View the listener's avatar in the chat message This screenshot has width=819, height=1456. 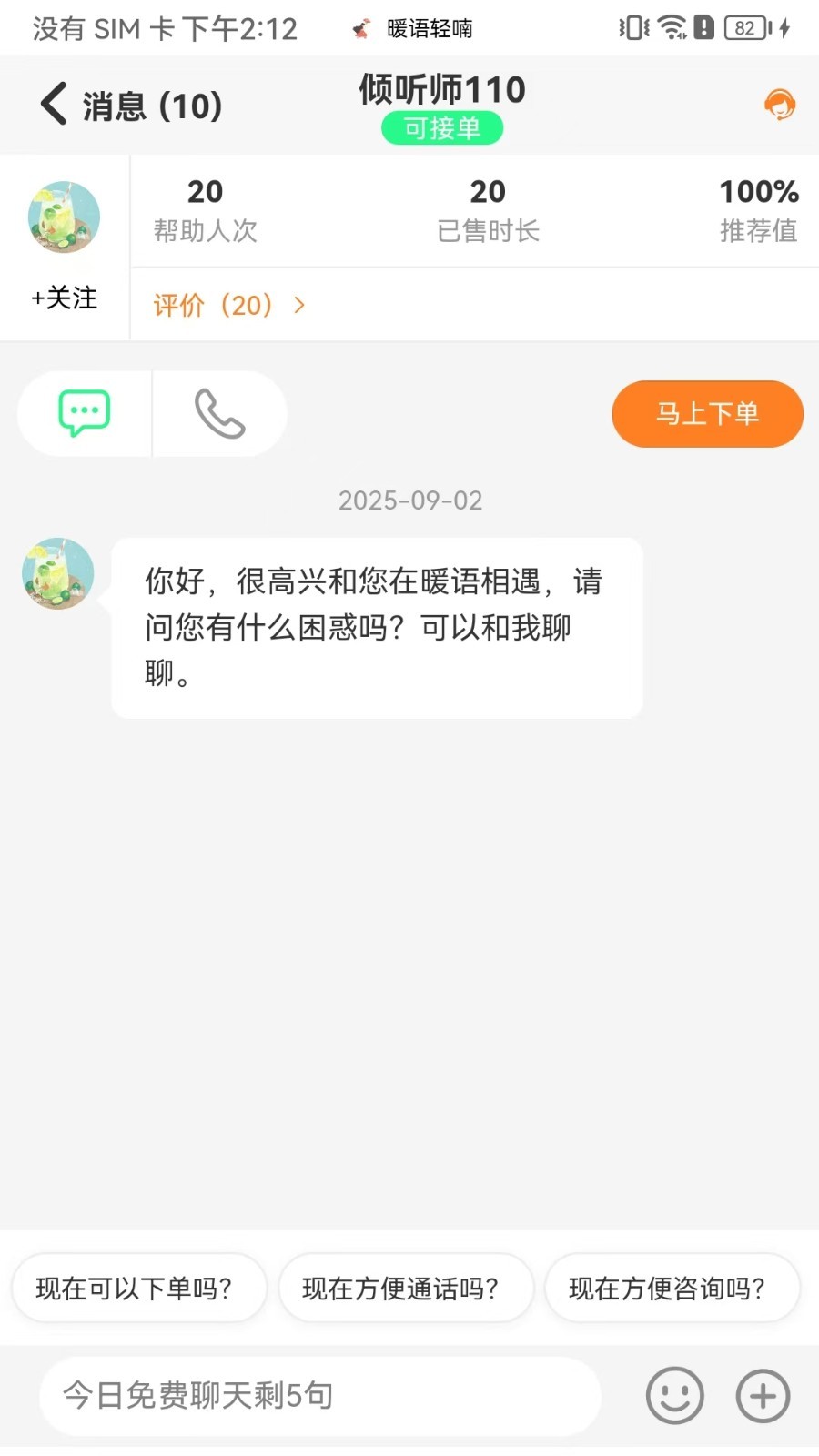(58, 573)
